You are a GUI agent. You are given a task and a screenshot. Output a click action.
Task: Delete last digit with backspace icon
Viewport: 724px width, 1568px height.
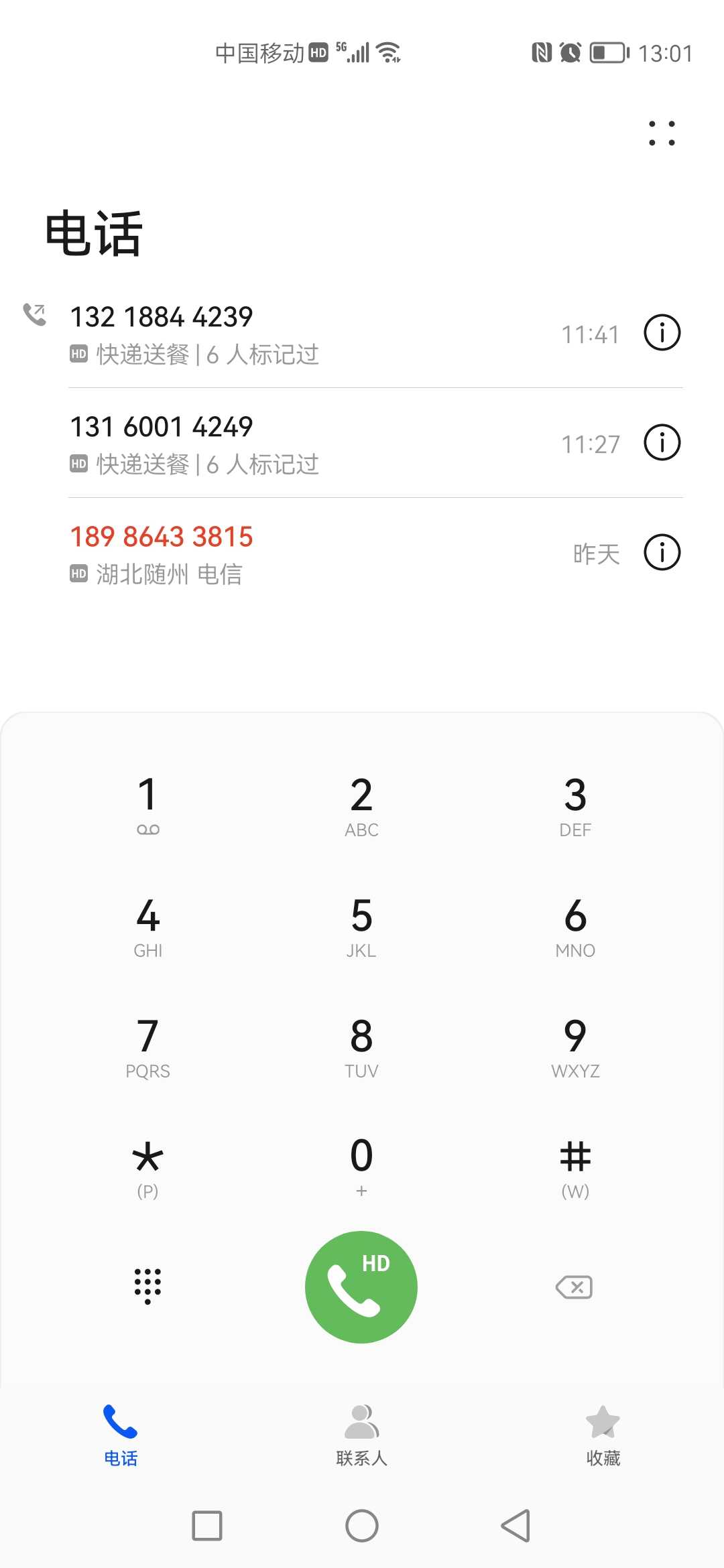point(575,1287)
